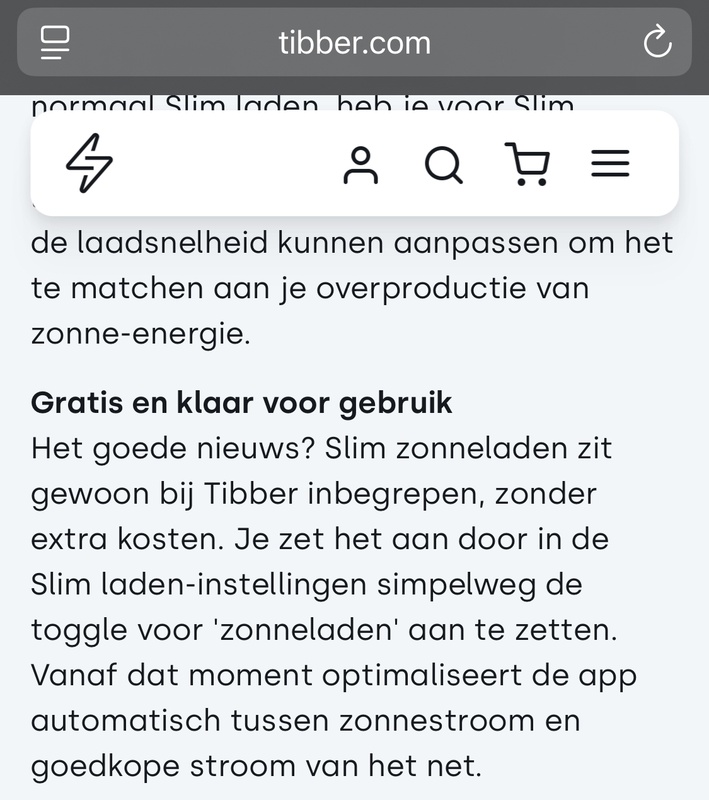Tap the tibber.com address bar
This screenshot has height=800, width=709.
pyautogui.click(x=354, y=43)
